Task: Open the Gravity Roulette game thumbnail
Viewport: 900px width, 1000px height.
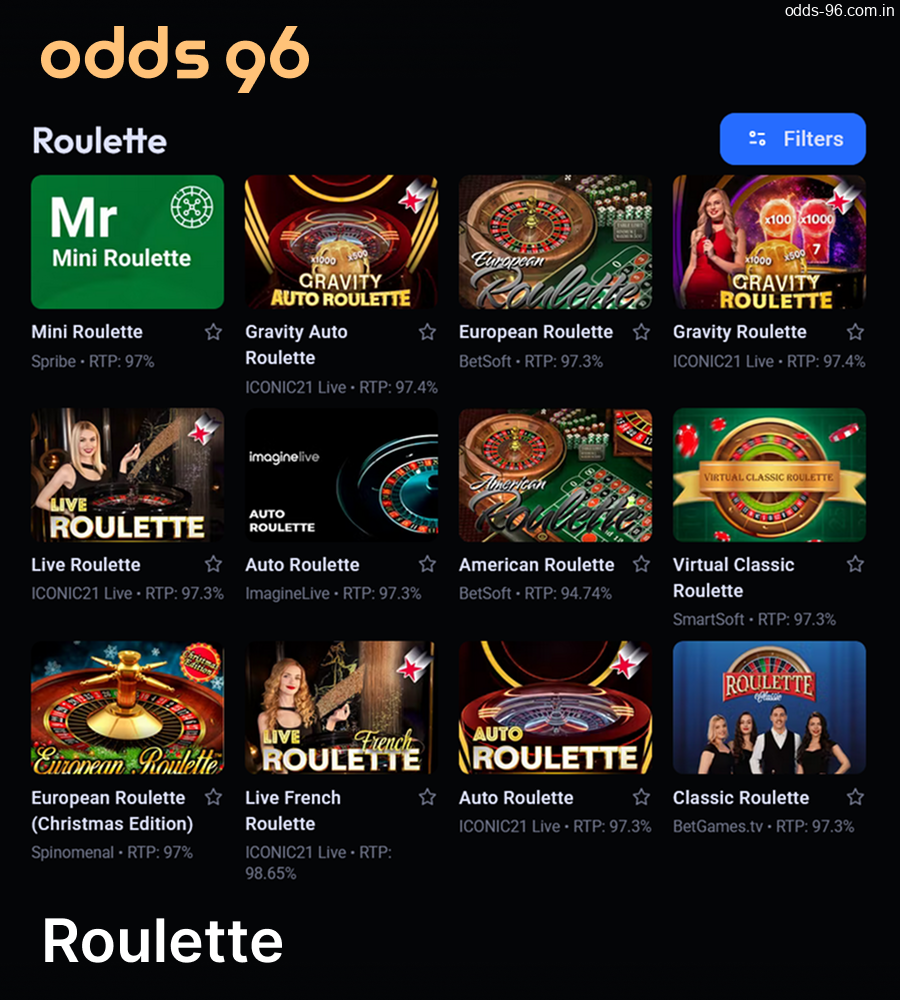Action: (x=769, y=243)
